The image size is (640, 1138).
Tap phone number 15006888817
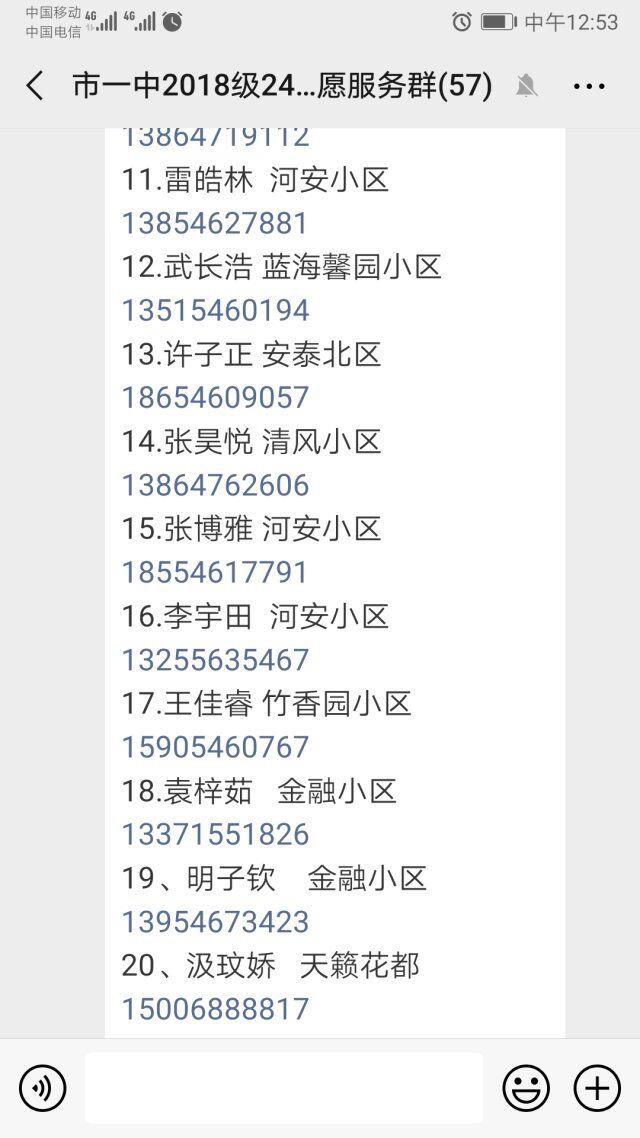pyautogui.click(x=216, y=1010)
